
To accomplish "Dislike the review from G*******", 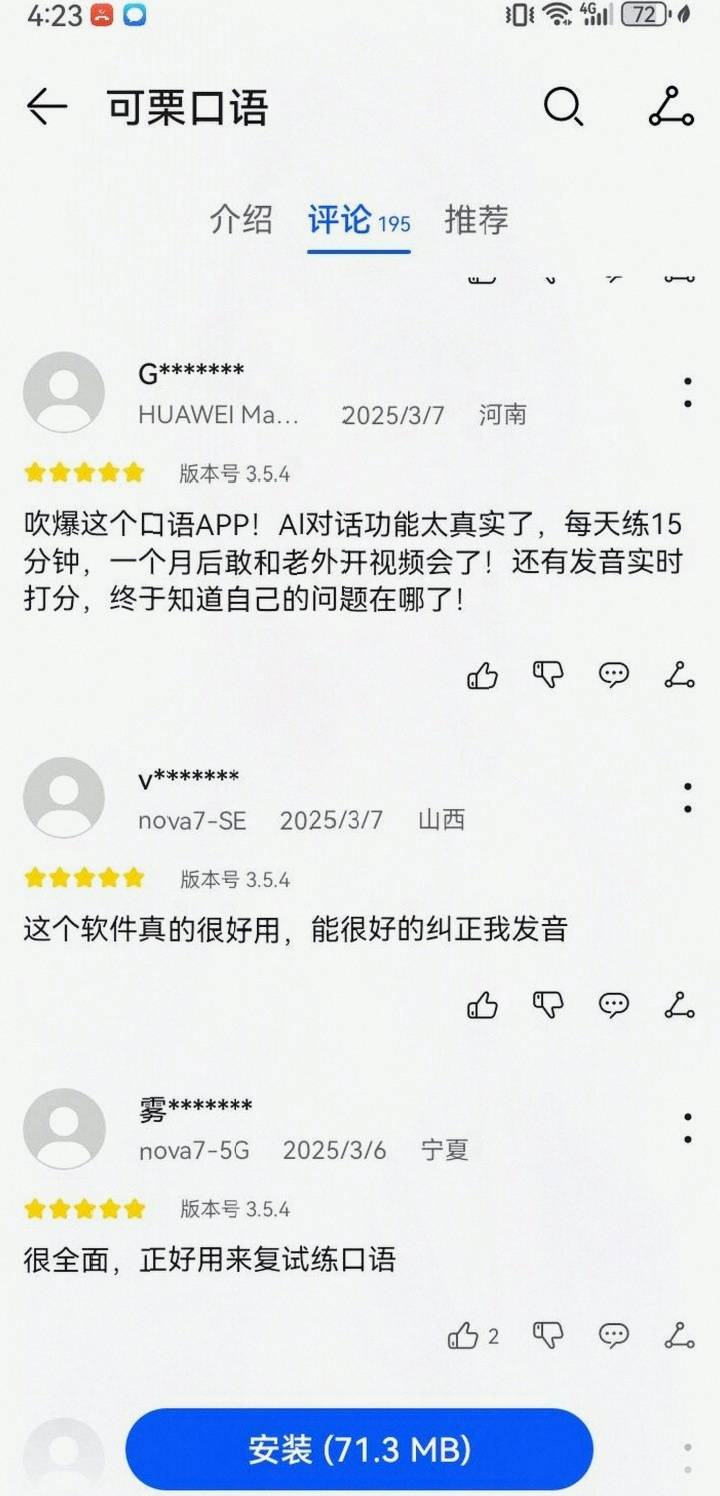I will 548,676.
